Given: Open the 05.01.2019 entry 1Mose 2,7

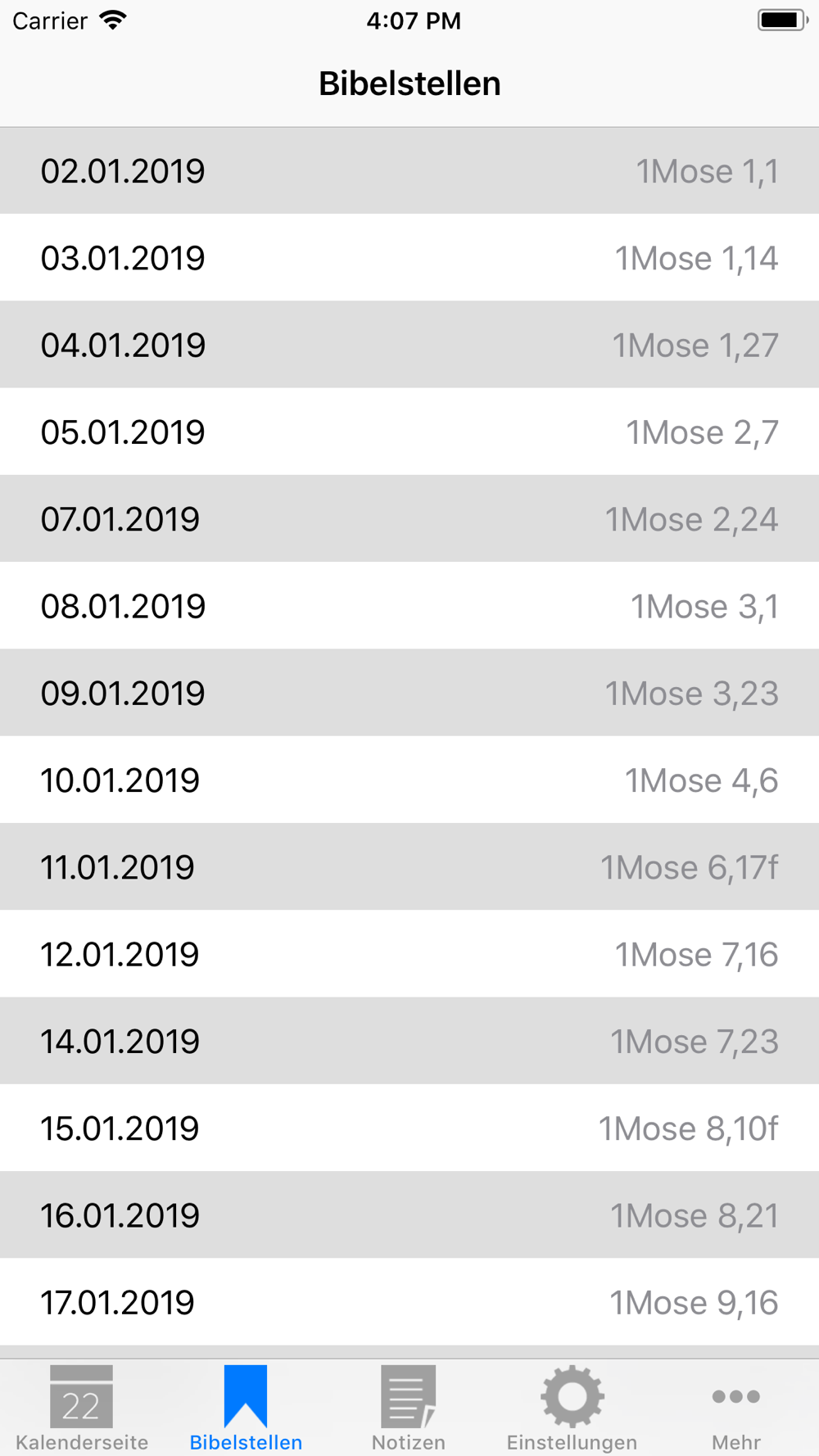Looking at the screenshot, I should pos(409,432).
